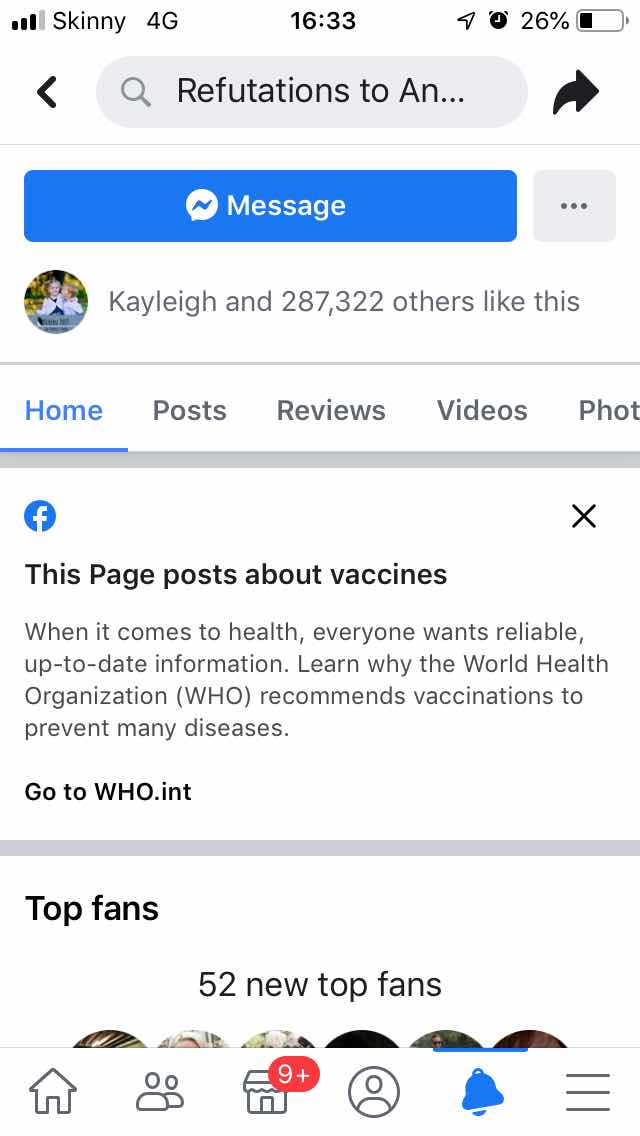The image size is (640, 1136).
Task: Open the friends icon in bottom bar
Action: click(160, 1091)
